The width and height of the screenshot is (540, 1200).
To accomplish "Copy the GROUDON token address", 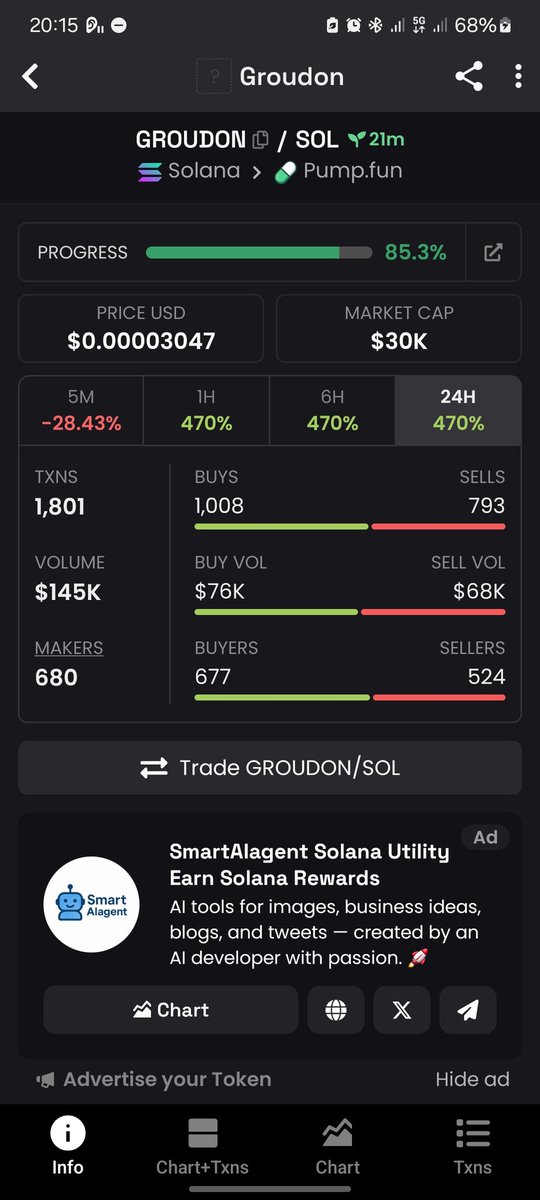I will click(261, 140).
